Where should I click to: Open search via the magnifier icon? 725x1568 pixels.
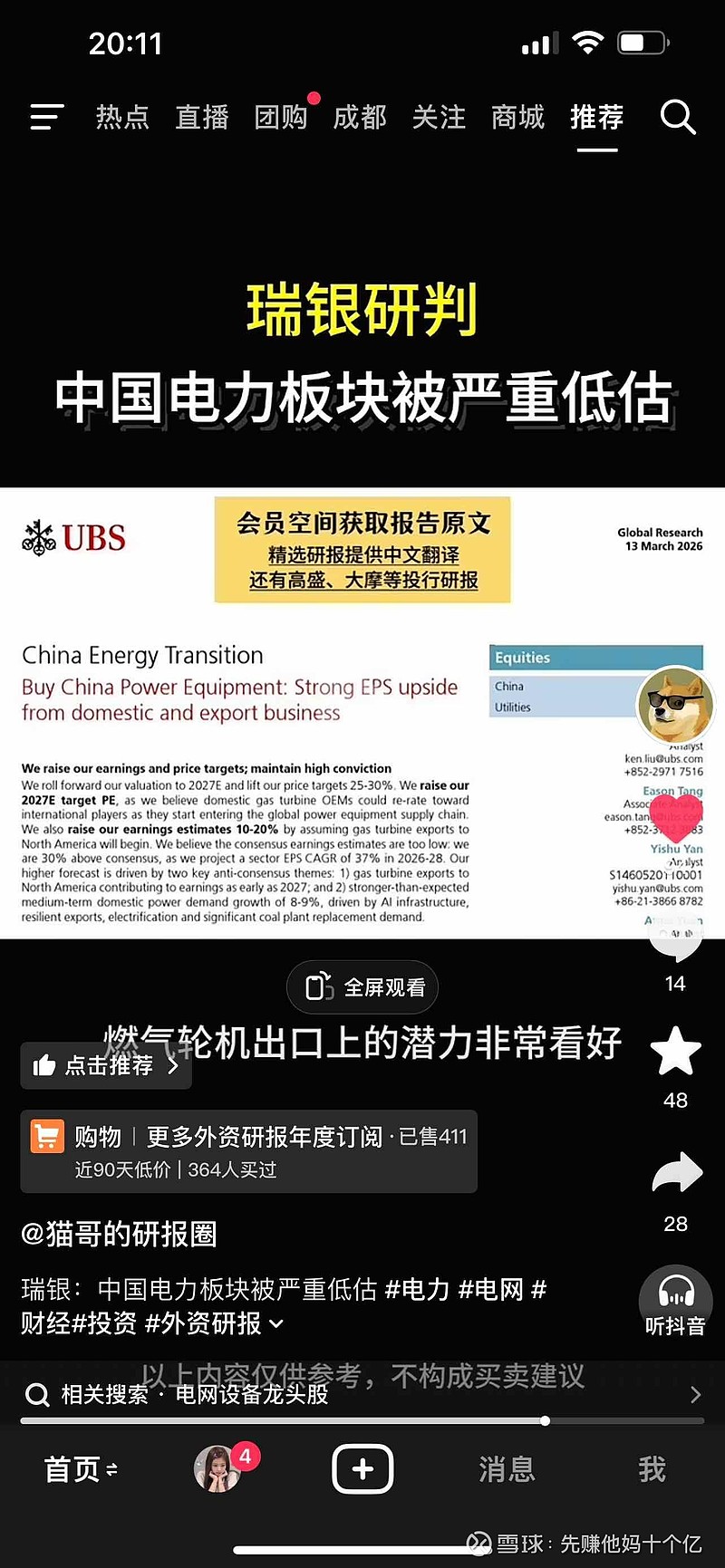678,117
